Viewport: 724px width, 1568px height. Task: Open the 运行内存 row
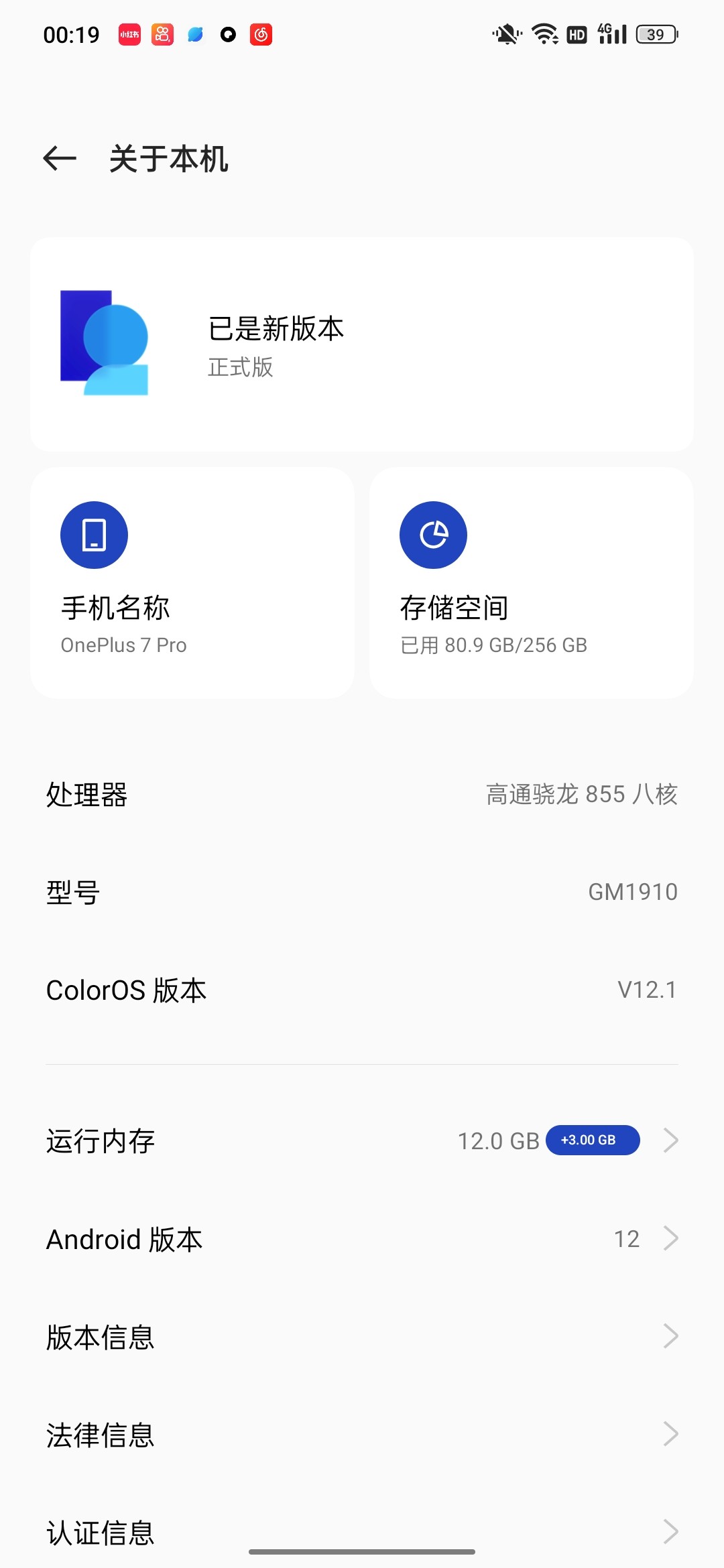(x=362, y=1140)
